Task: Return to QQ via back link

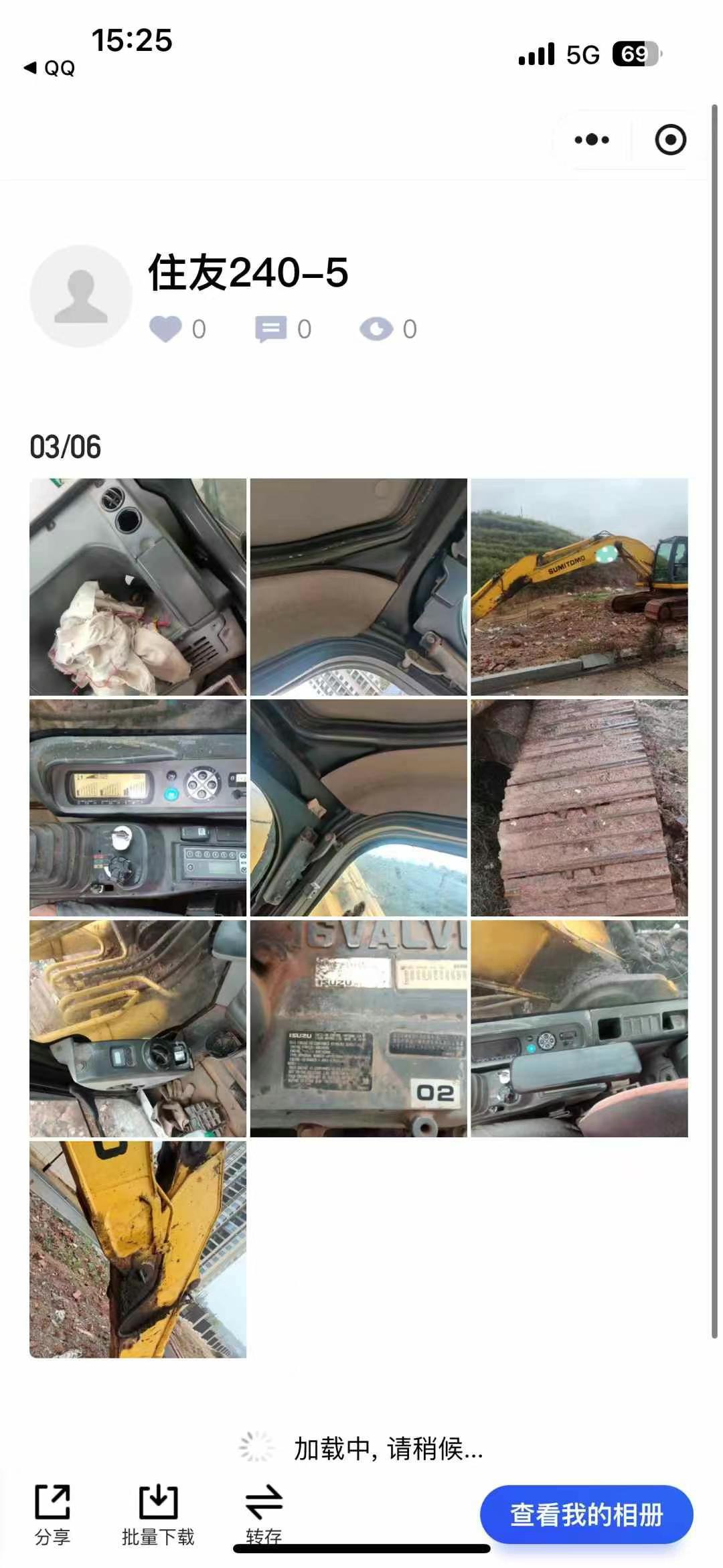Action: (x=50, y=68)
